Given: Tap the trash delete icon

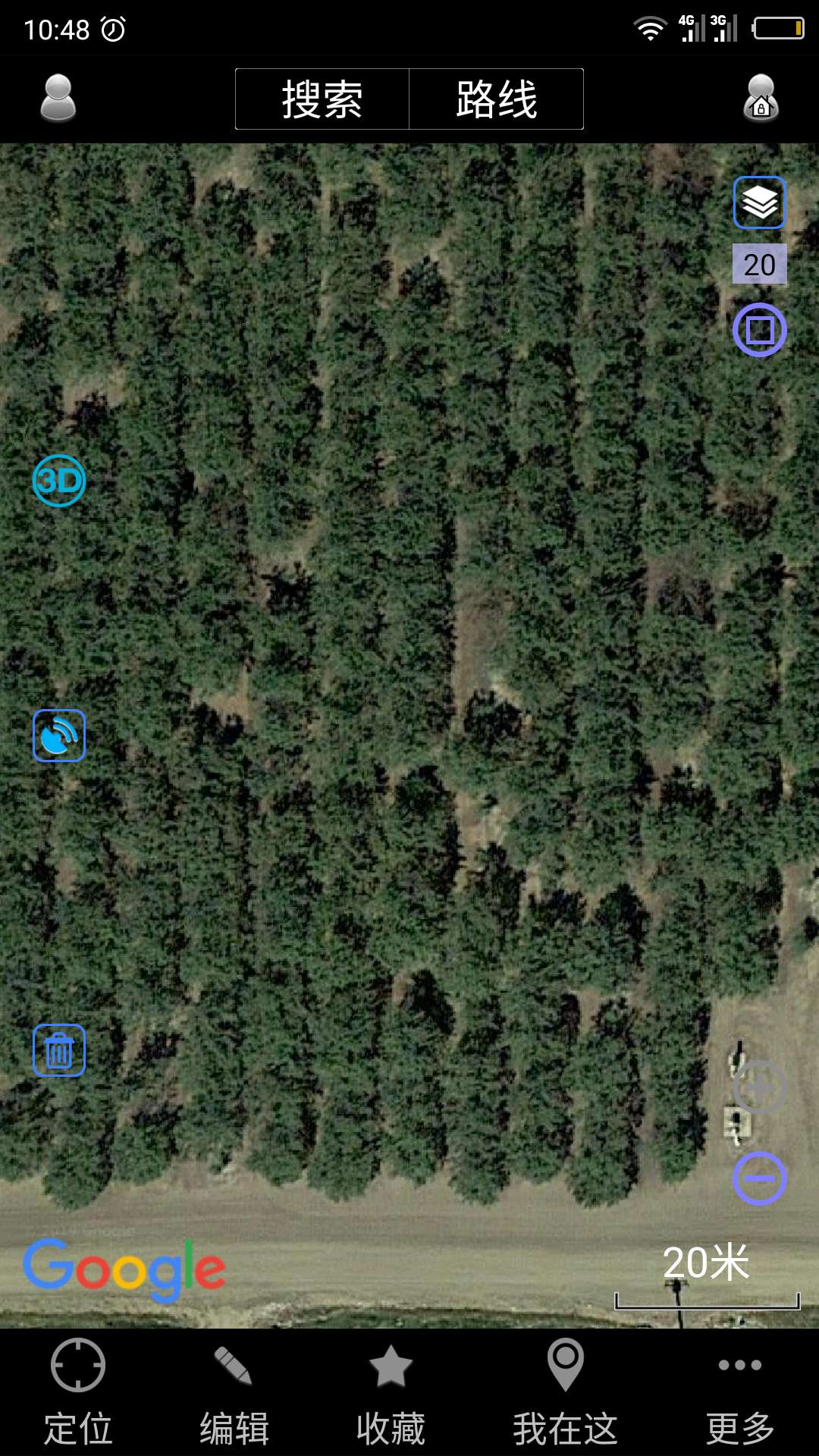Looking at the screenshot, I should (59, 1050).
